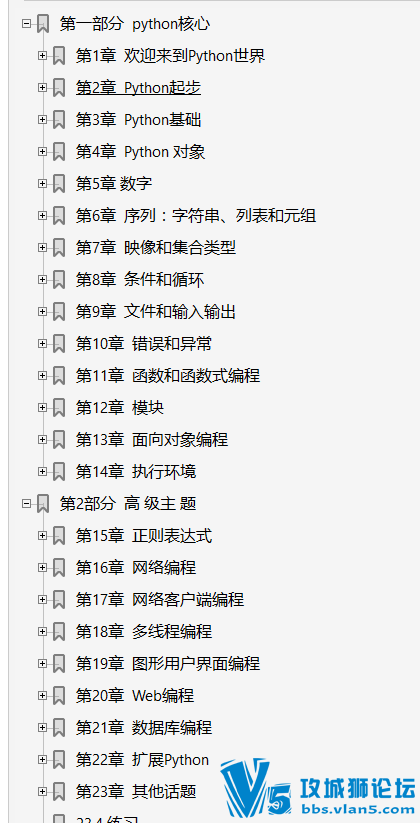Viewport: 420px width, 823px height.
Task: Open 第6章 序列:字符串、列表和元组
Action: pos(196,216)
